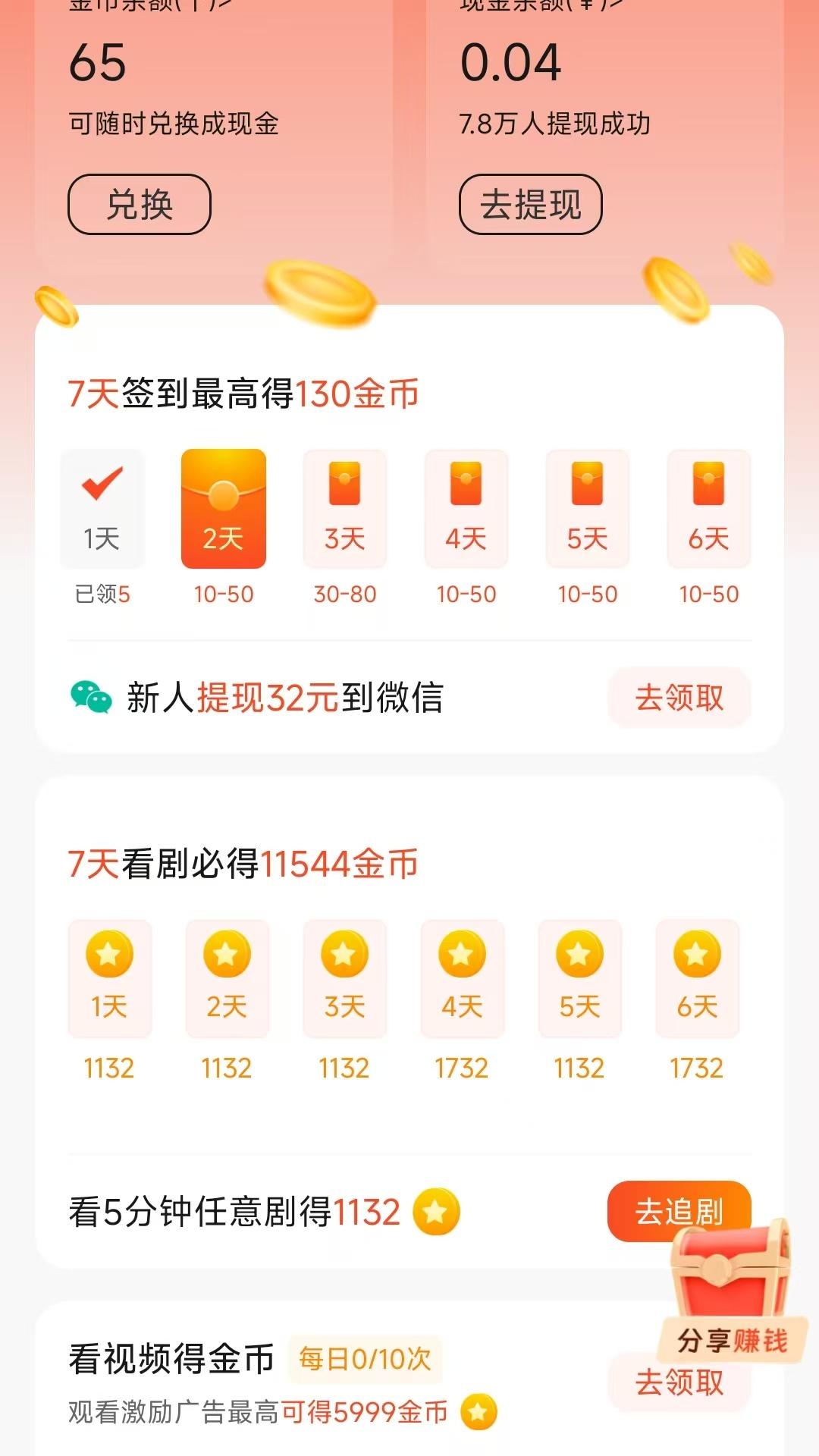The image size is (819, 1456).
Task: Click the 每日0/10次 progress counter
Action: [364, 1357]
